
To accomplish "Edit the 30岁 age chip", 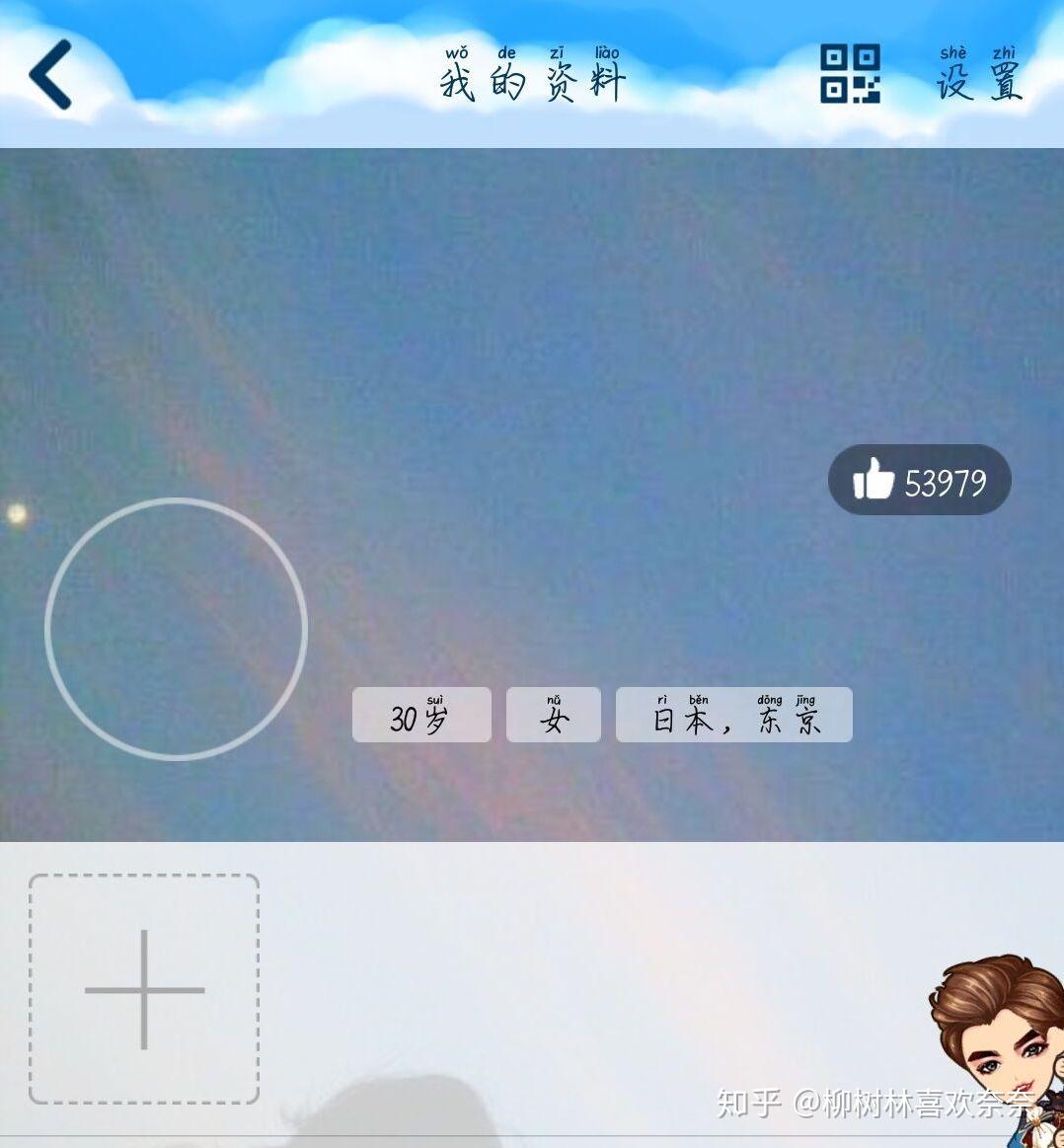I will [421, 715].
